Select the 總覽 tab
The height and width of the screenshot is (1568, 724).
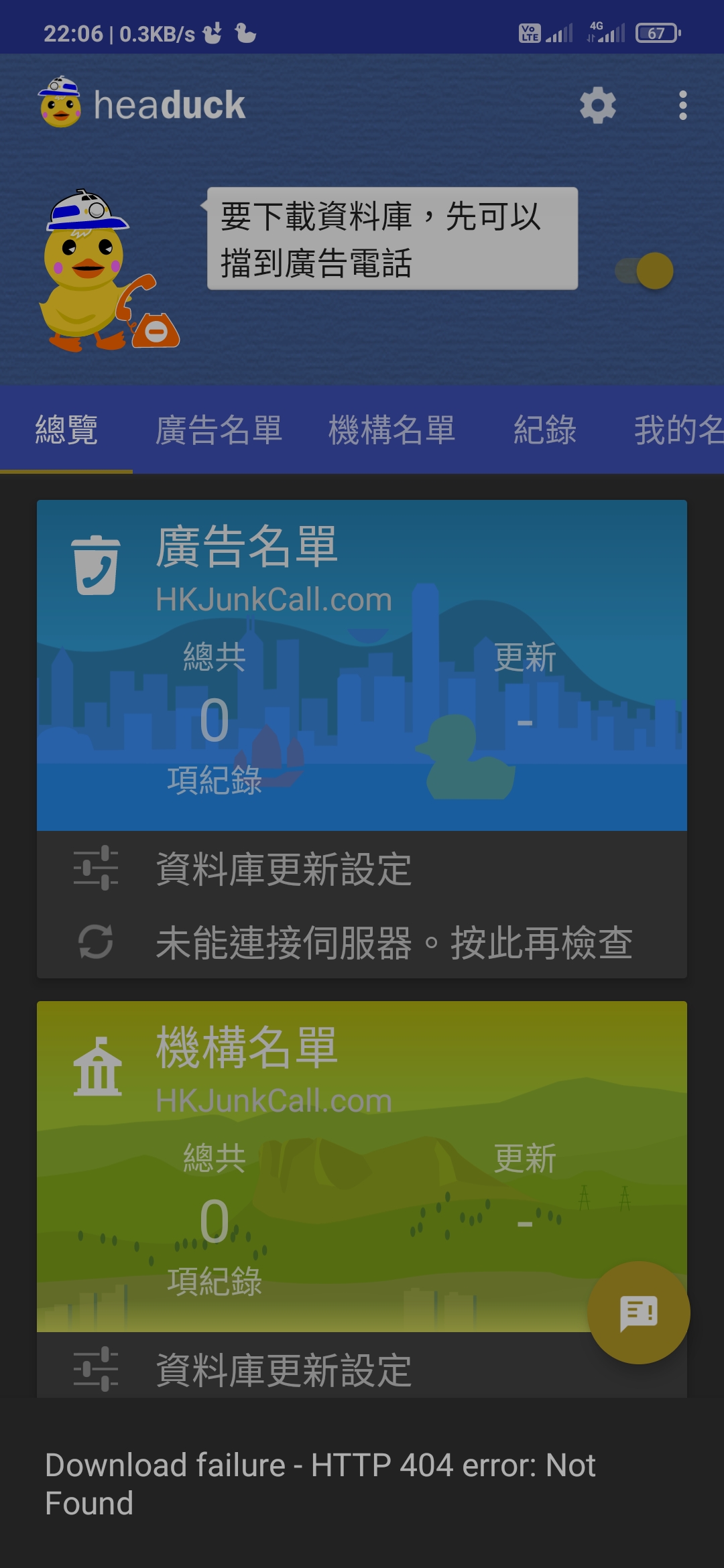(x=66, y=430)
